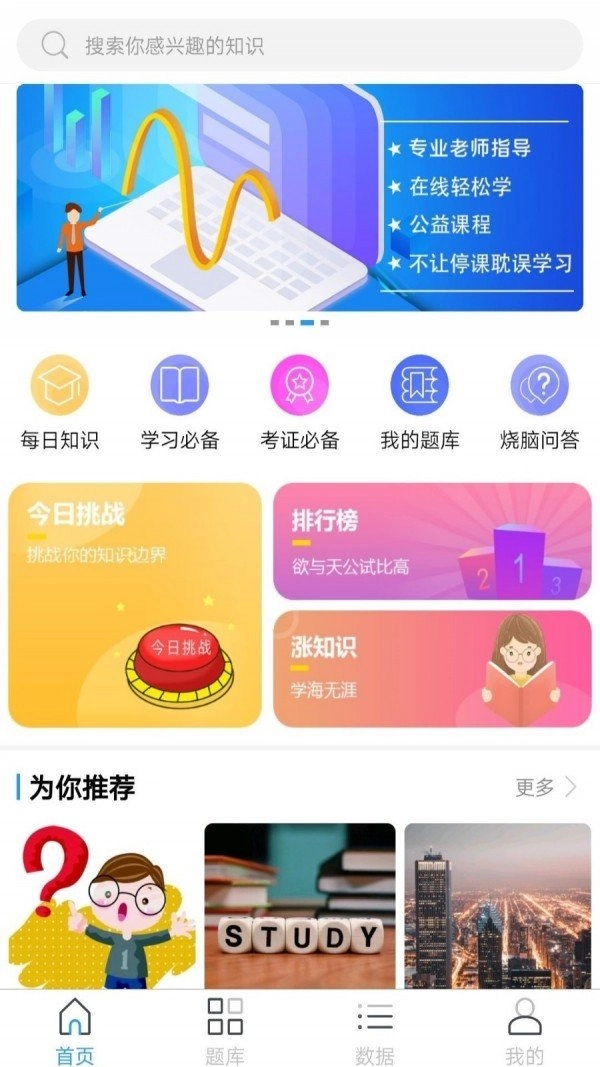Open the 涨知识 card
This screenshot has width=600, height=1067.
432,668
